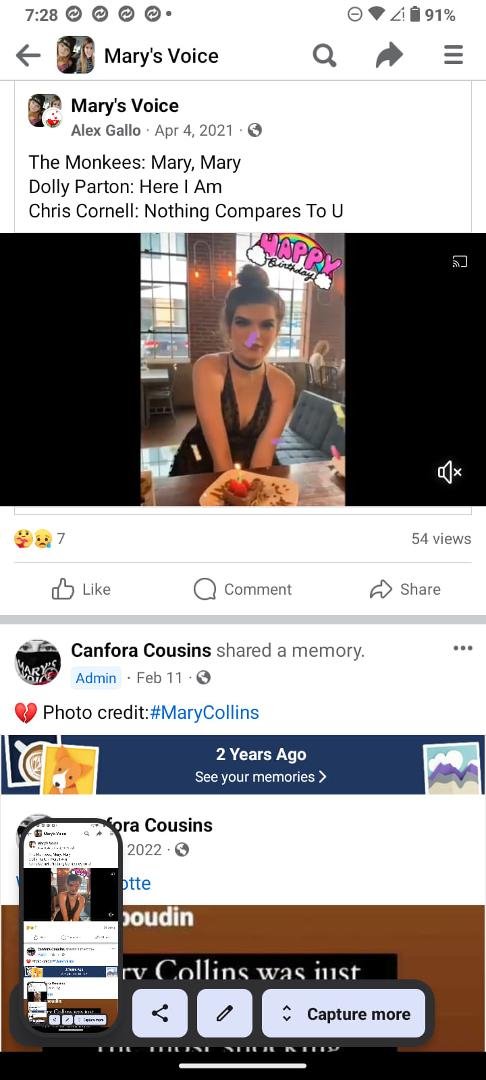Open Alex Gallo's profile
The width and height of the screenshot is (486, 1080).
click(x=106, y=130)
